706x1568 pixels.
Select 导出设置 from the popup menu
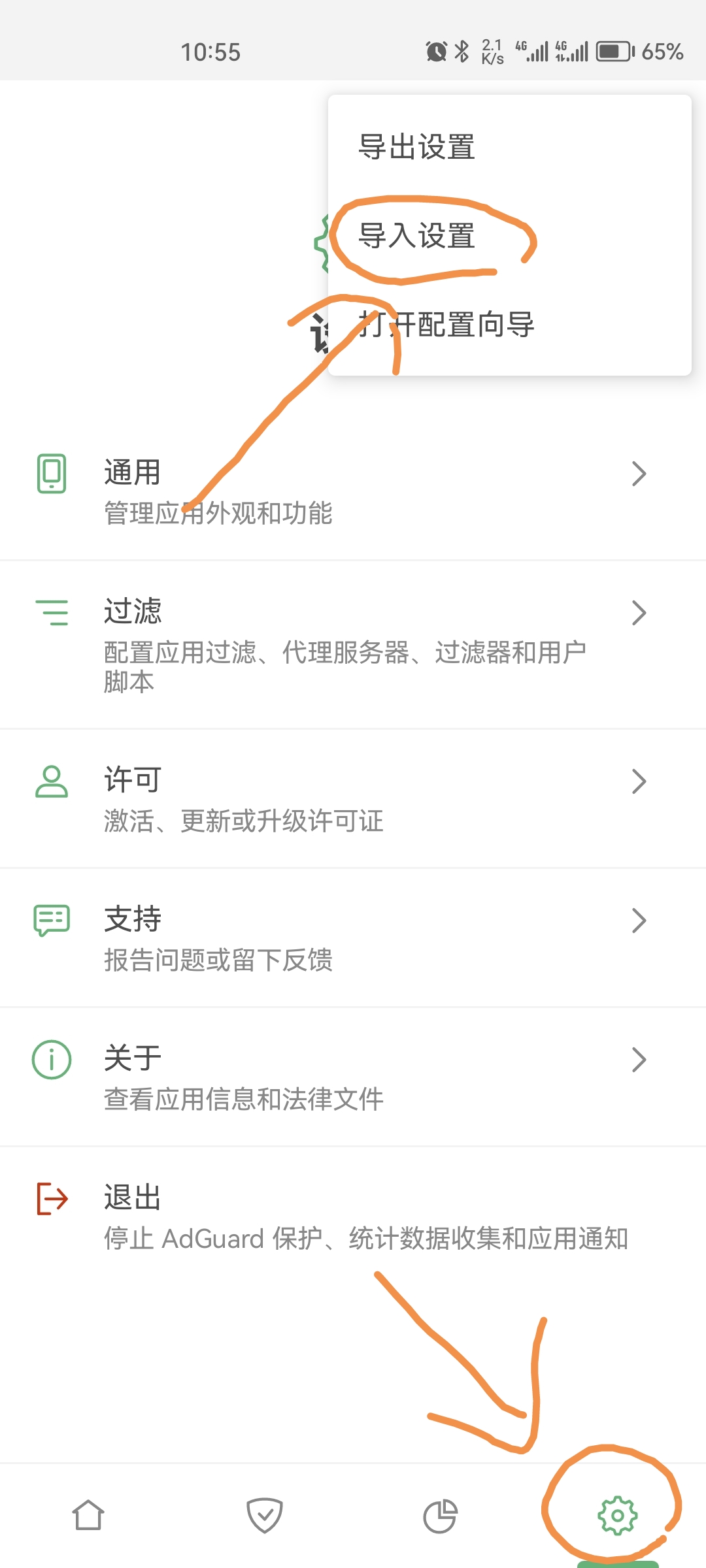pyautogui.click(x=509, y=146)
